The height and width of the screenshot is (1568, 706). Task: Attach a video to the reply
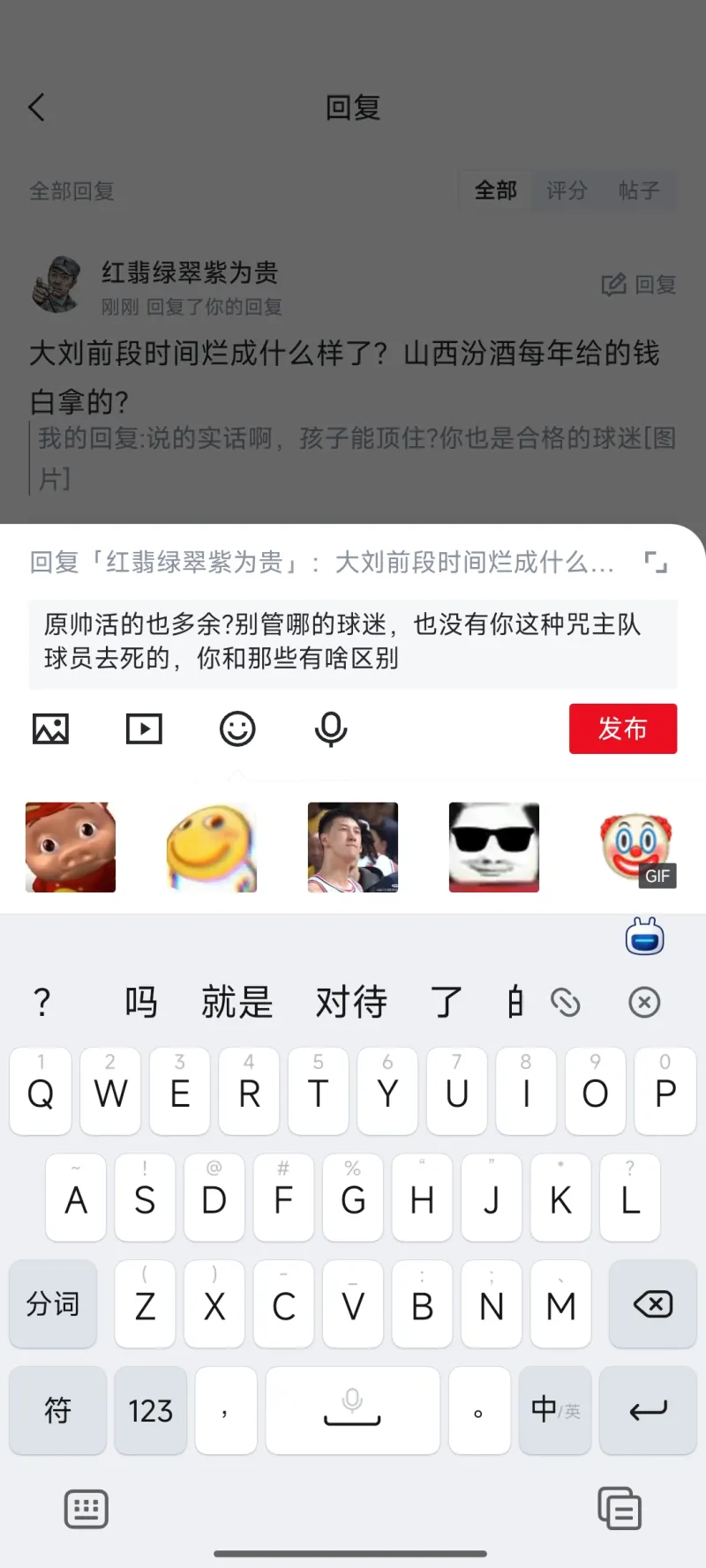144,729
